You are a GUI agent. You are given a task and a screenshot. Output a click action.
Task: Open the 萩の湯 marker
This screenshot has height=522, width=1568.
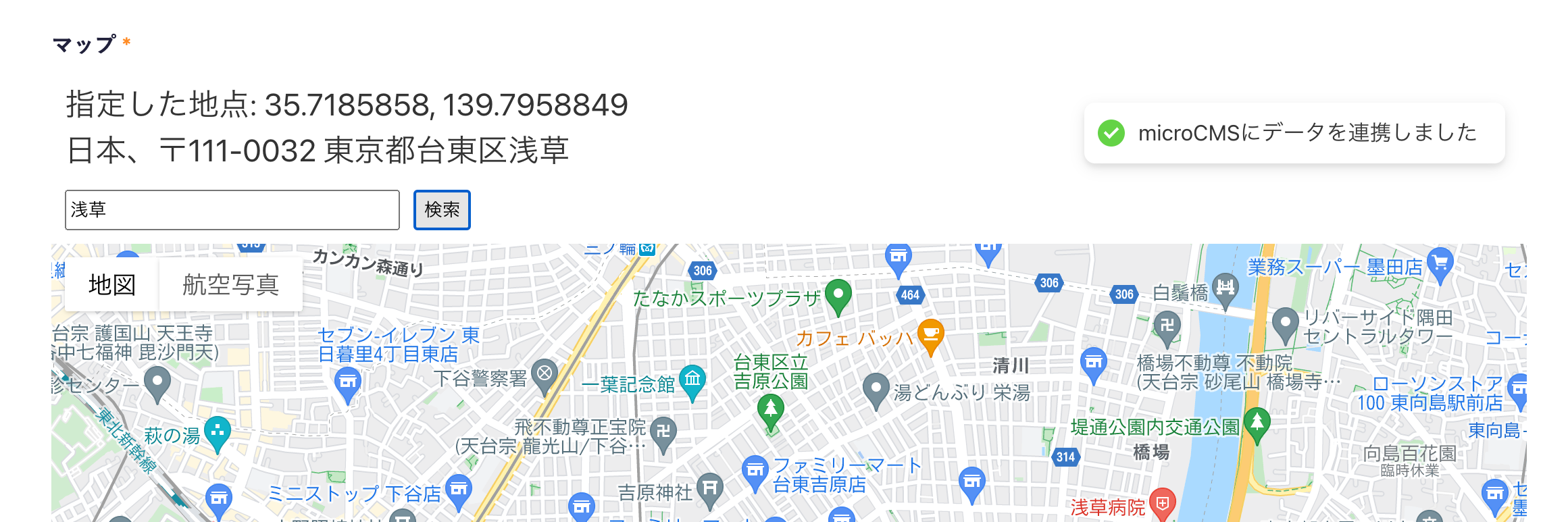click(217, 432)
